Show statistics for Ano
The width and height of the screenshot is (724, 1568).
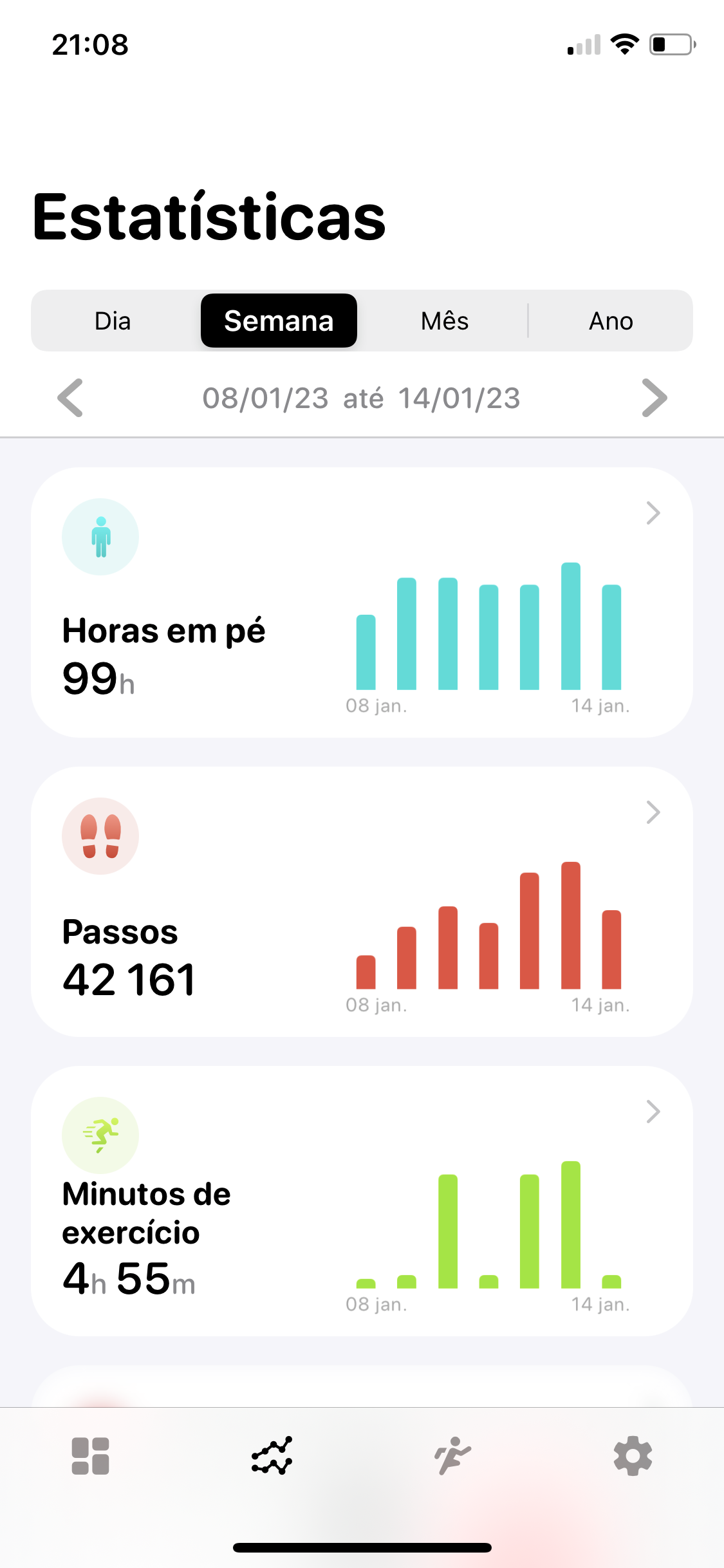[x=611, y=321]
